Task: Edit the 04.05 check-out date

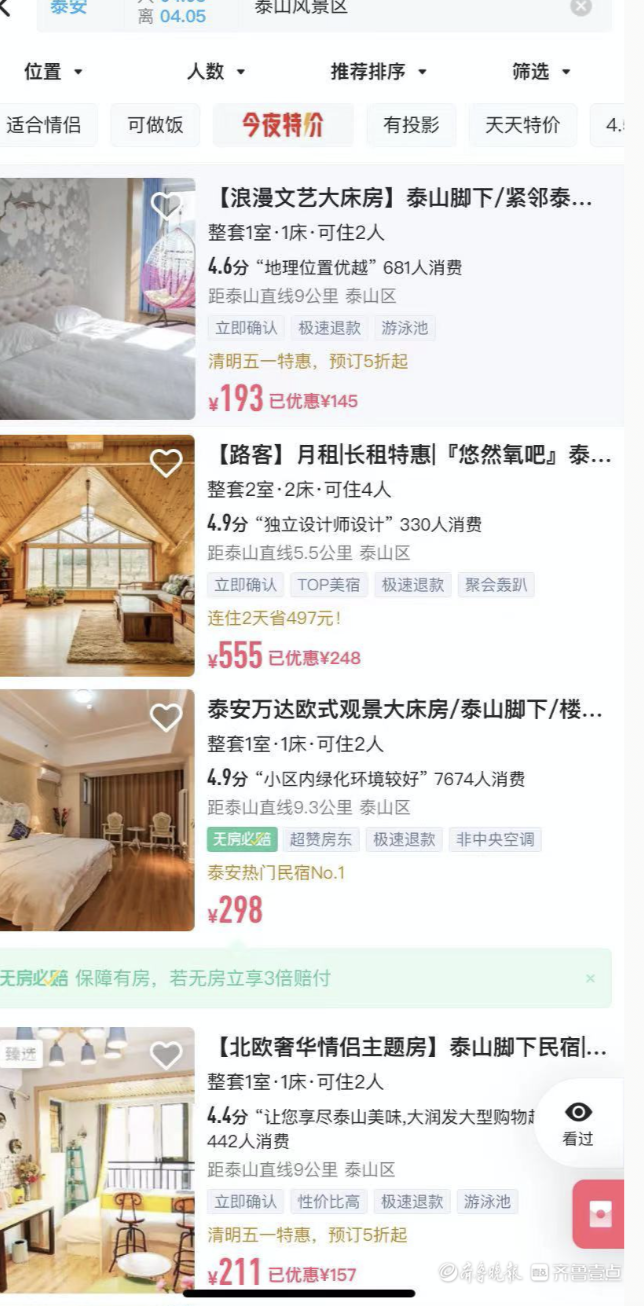Action: (173, 14)
